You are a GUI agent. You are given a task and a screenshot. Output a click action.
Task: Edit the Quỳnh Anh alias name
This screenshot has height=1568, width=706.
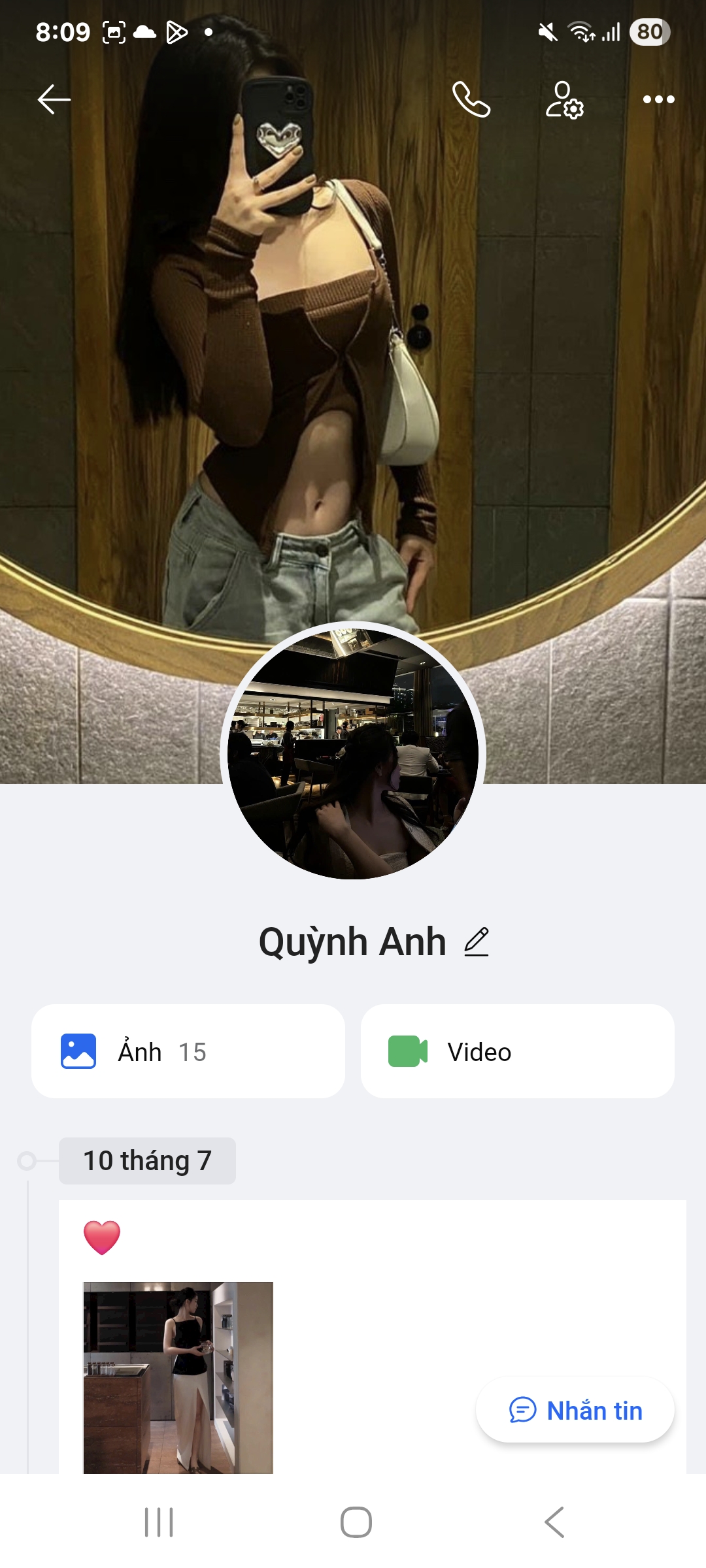[477, 942]
